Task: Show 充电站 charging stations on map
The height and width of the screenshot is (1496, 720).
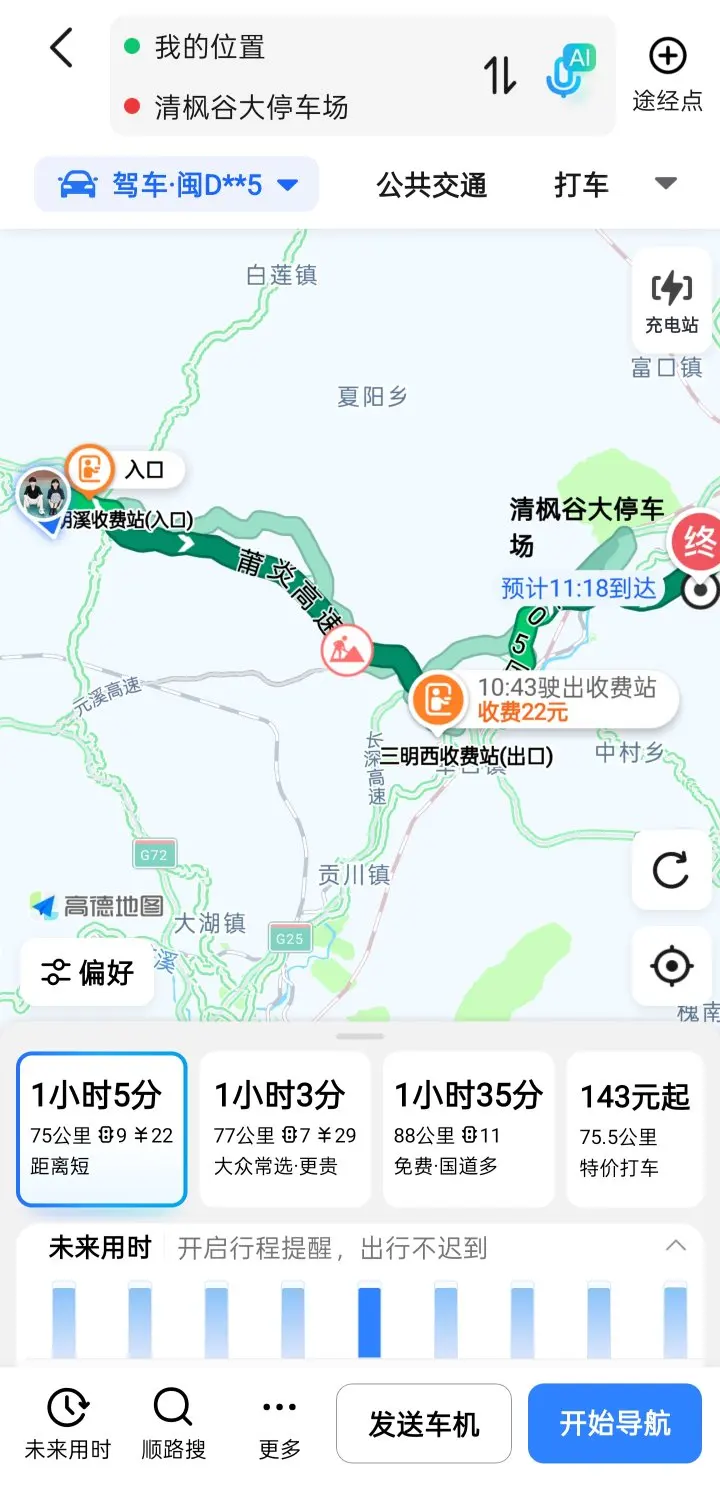Action: [671, 301]
